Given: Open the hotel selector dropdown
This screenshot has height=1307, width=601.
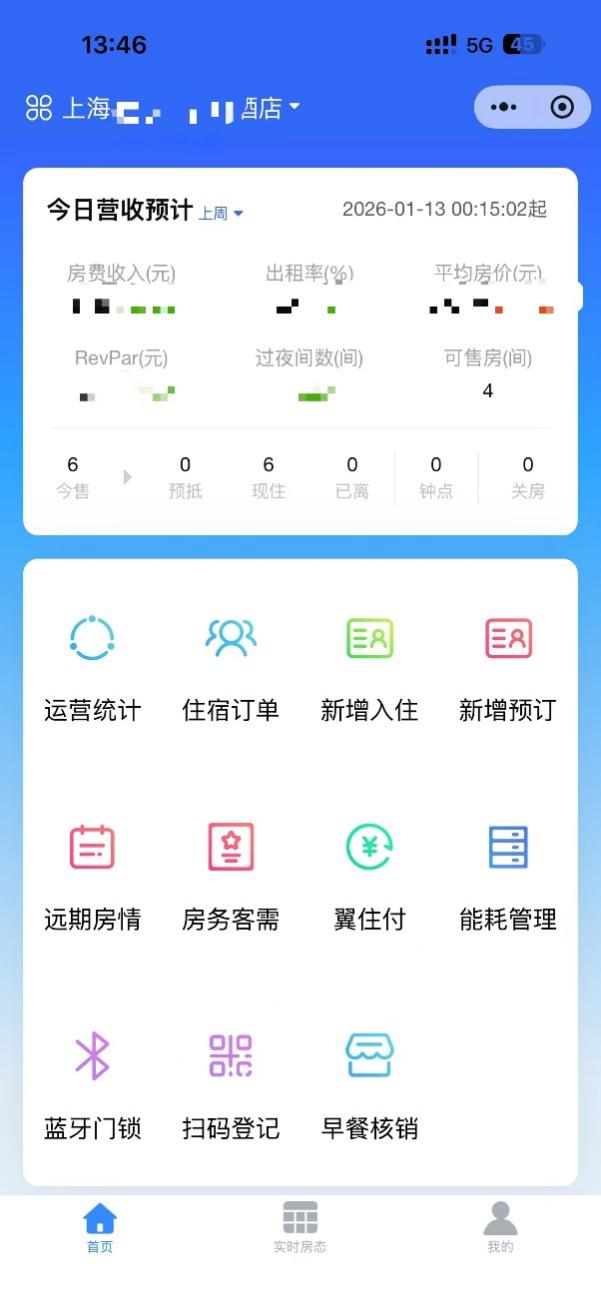Looking at the screenshot, I should click(x=292, y=108).
